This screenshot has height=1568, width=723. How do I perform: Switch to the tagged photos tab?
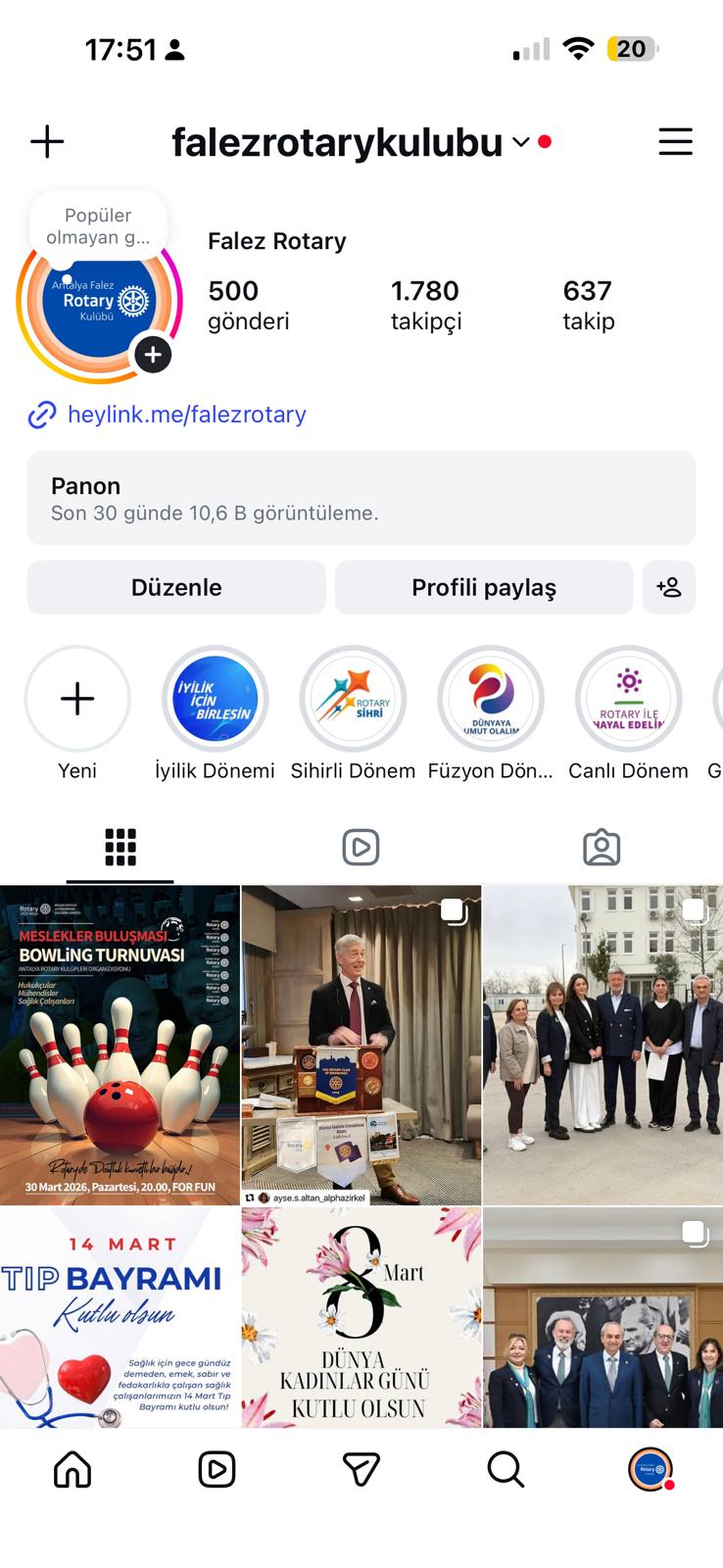click(x=602, y=847)
